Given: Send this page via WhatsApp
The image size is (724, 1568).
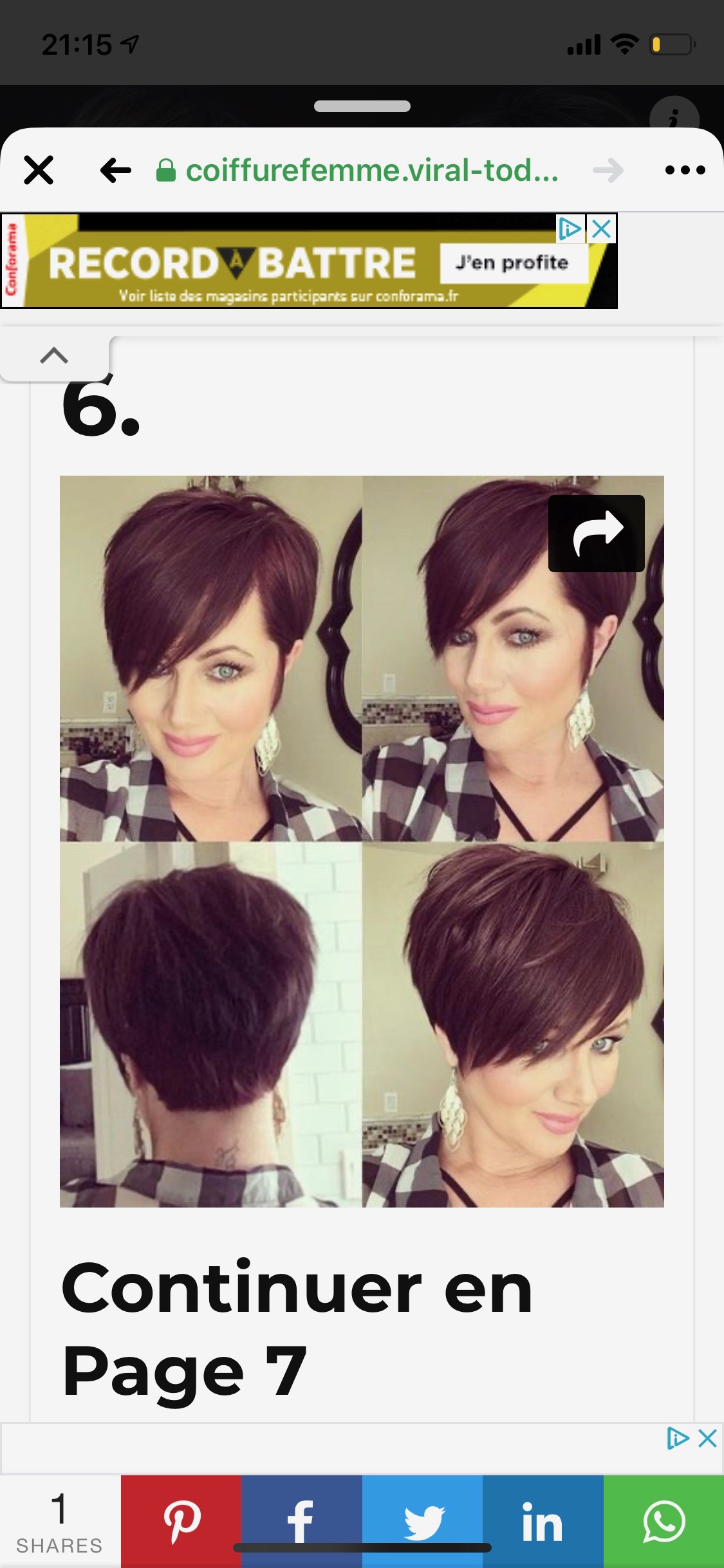Looking at the screenshot, I should tap(664, 1522).
